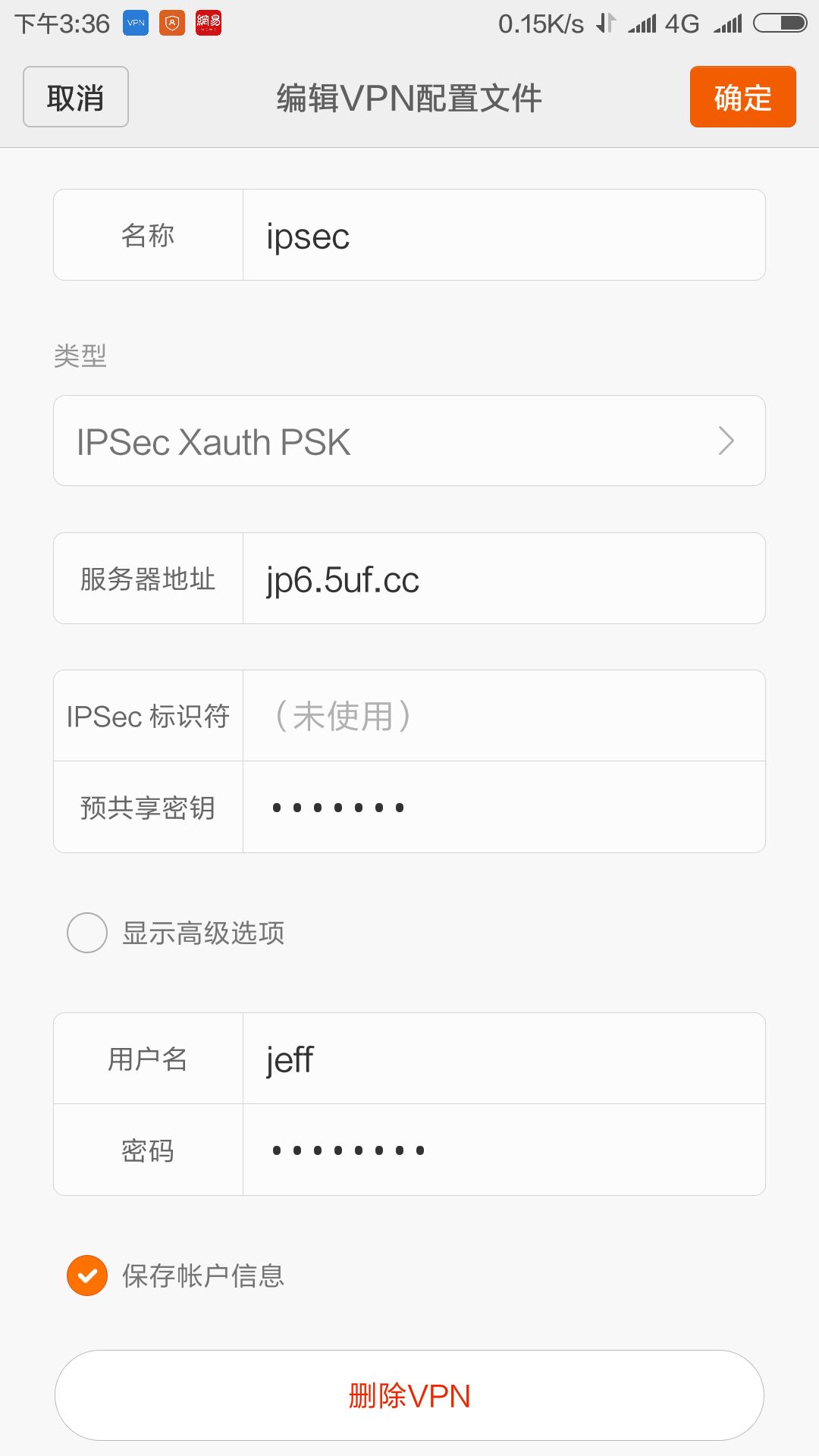Tap the 密码 password field
Screen dimensions: 819x1456
tap(503, 1150)
